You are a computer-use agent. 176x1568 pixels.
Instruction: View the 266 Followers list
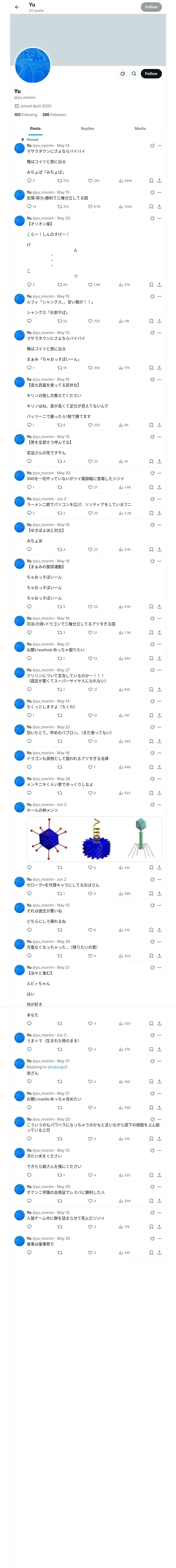54,114
